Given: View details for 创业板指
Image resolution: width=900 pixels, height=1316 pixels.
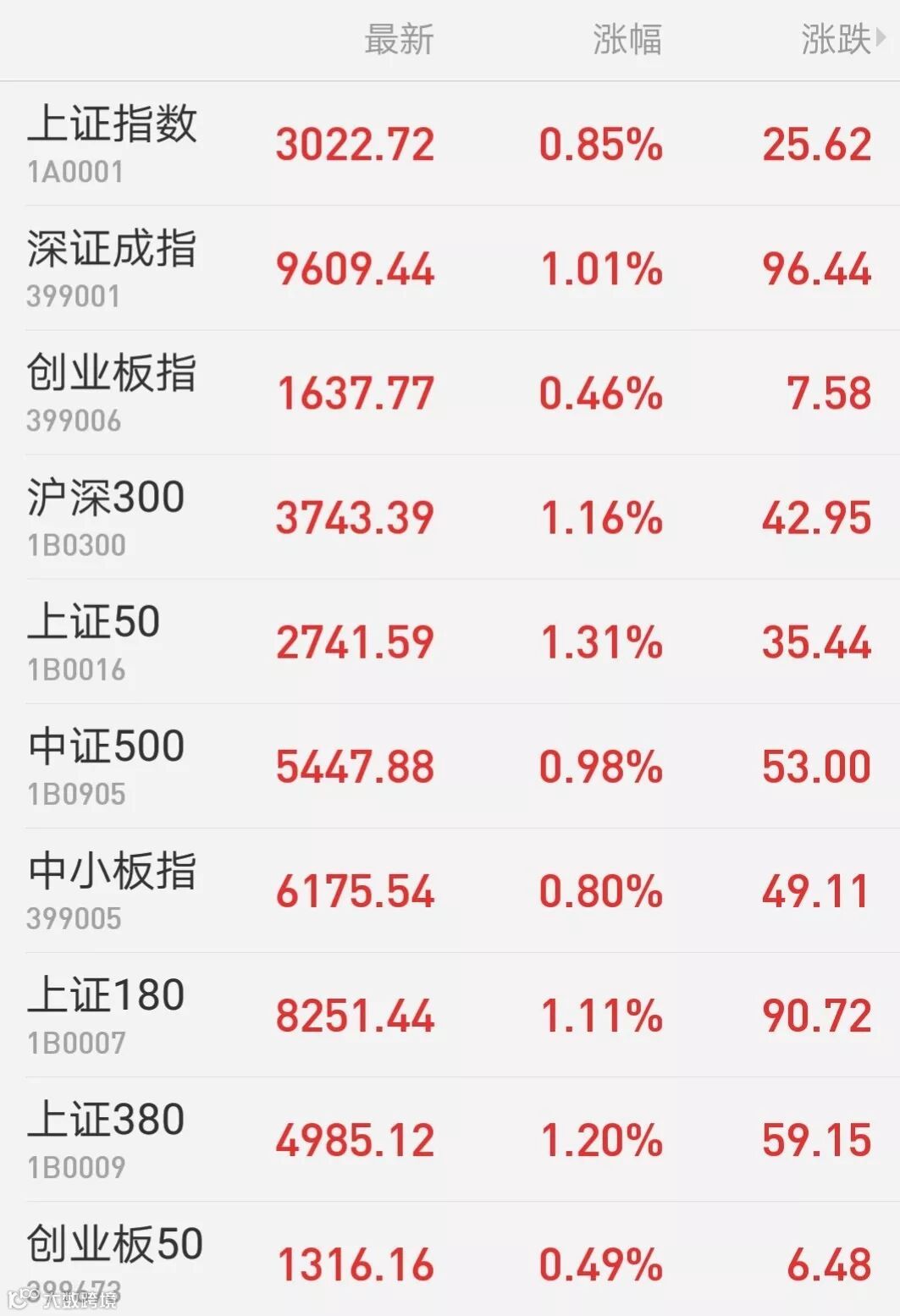Looking at the screenshot, I should (450, 393).
